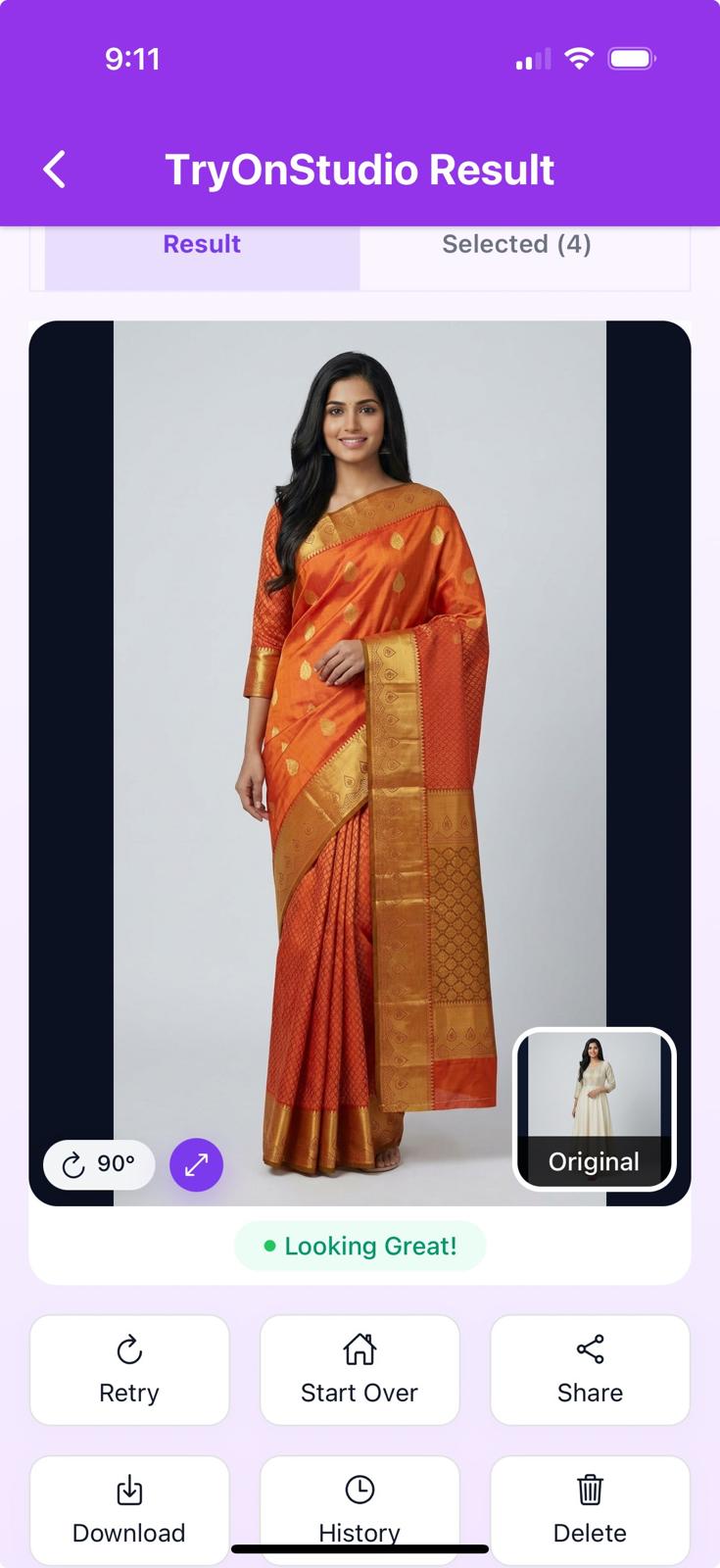Go back using the header back chevron
This screenshot has height=1568, width=720.
click(x=54, y=168)
